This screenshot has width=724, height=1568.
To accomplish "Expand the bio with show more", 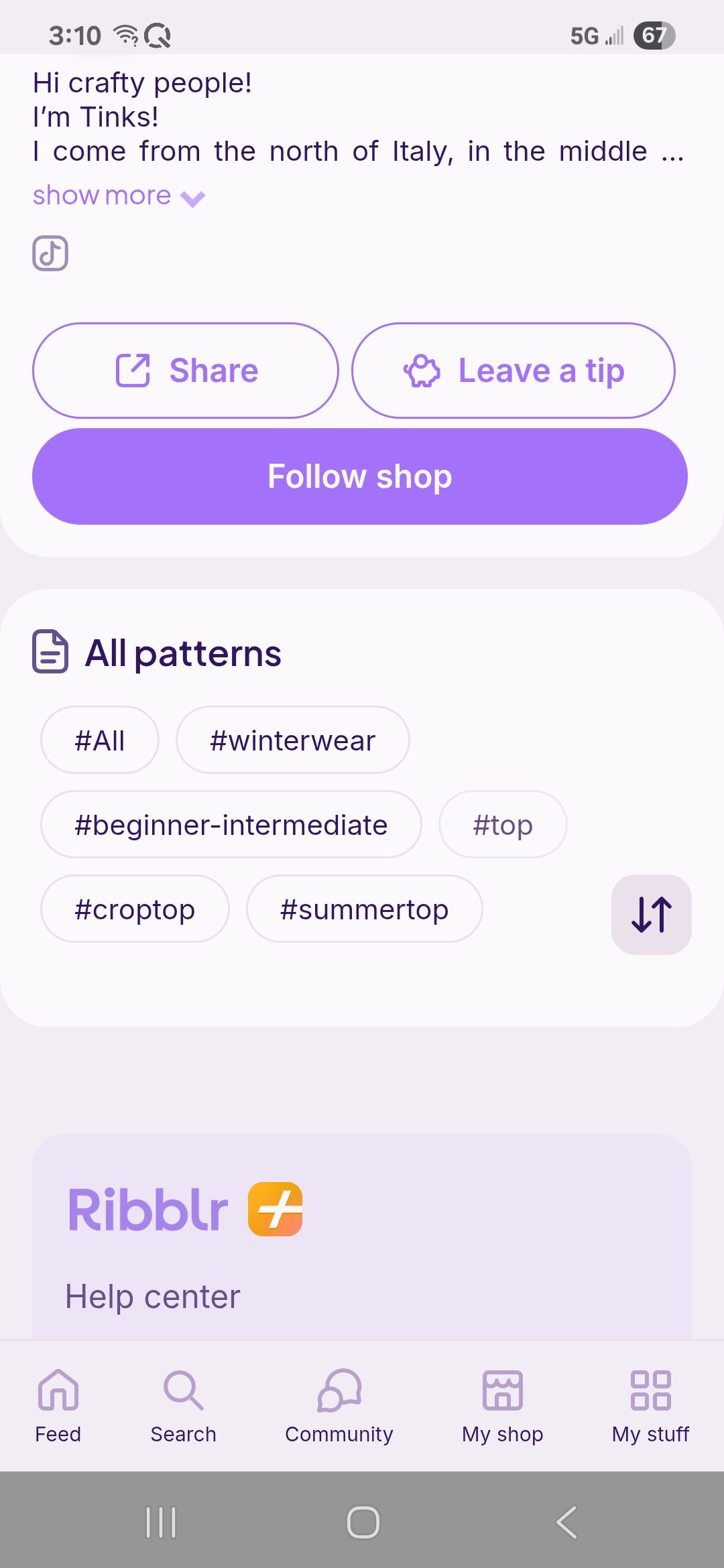I will coord(119,196).
